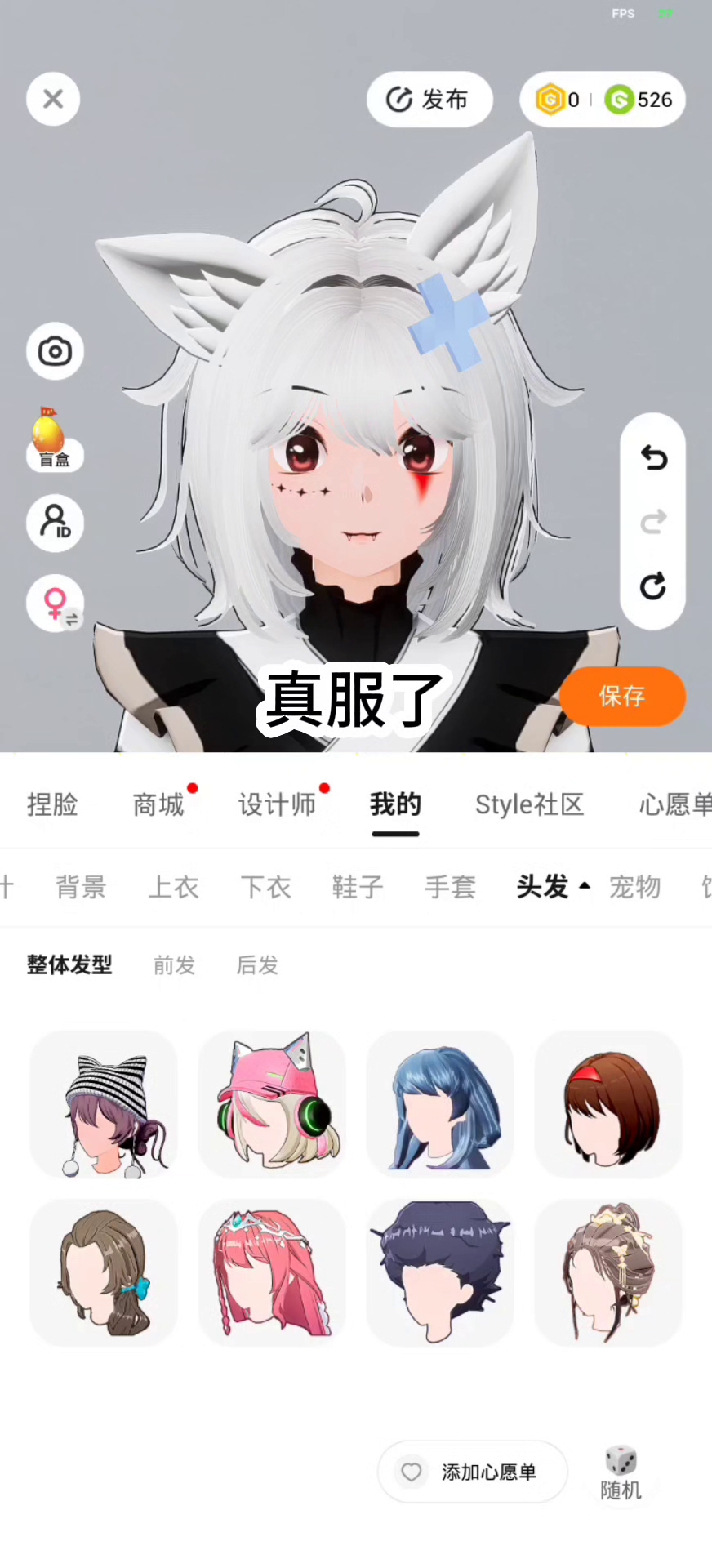
Task: Tap 添加心愿单 to add to wishlist
Action: pos(472,1472)
